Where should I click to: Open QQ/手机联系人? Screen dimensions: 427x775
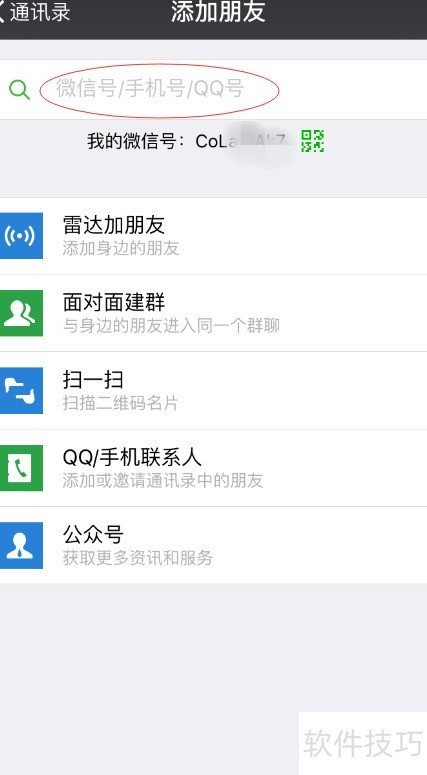[214, 468]
